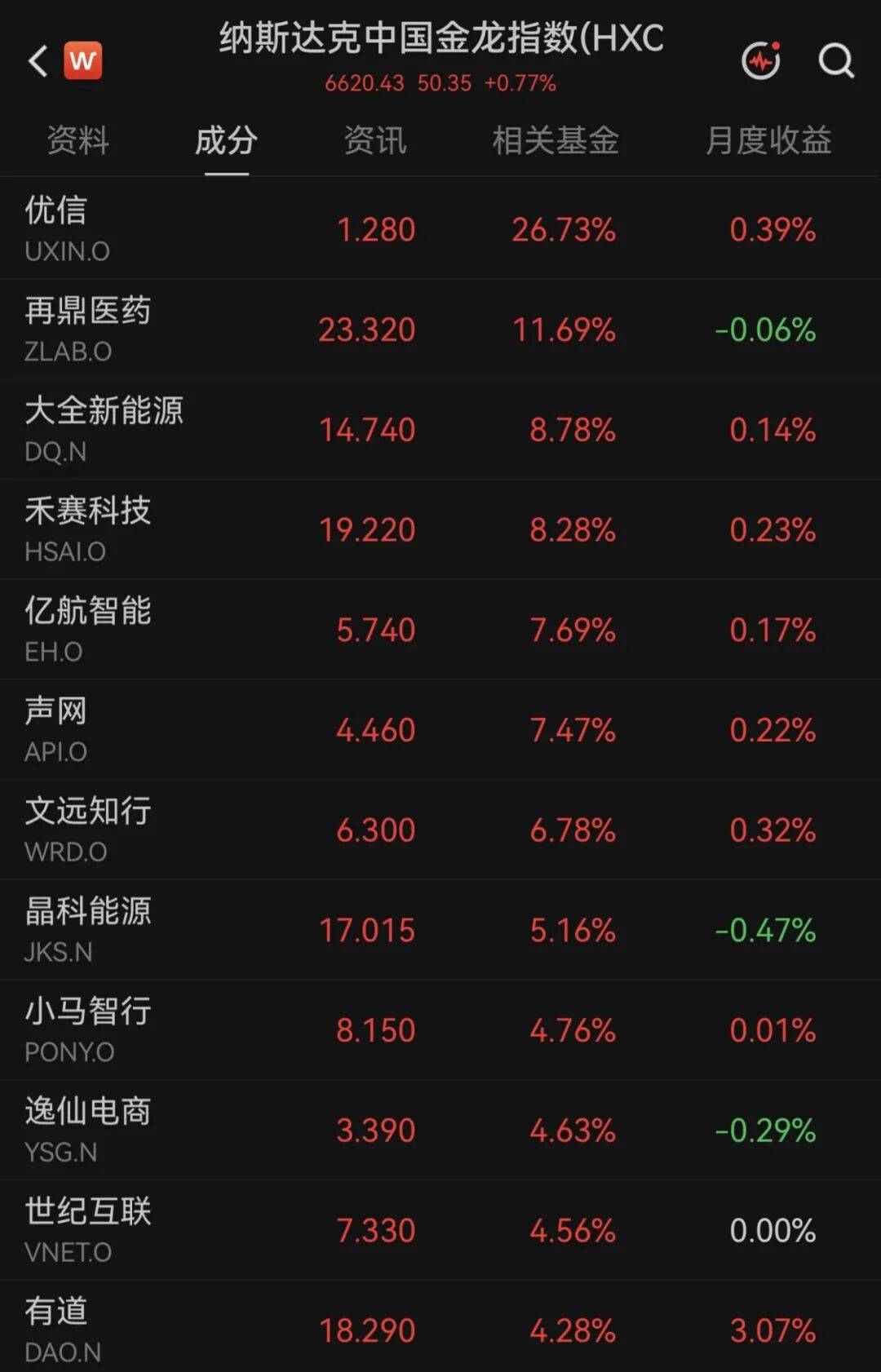This screenshot has height=1372, width=881.
Task: Switch to the 资料 tab
Action: [x=77, y=140]
